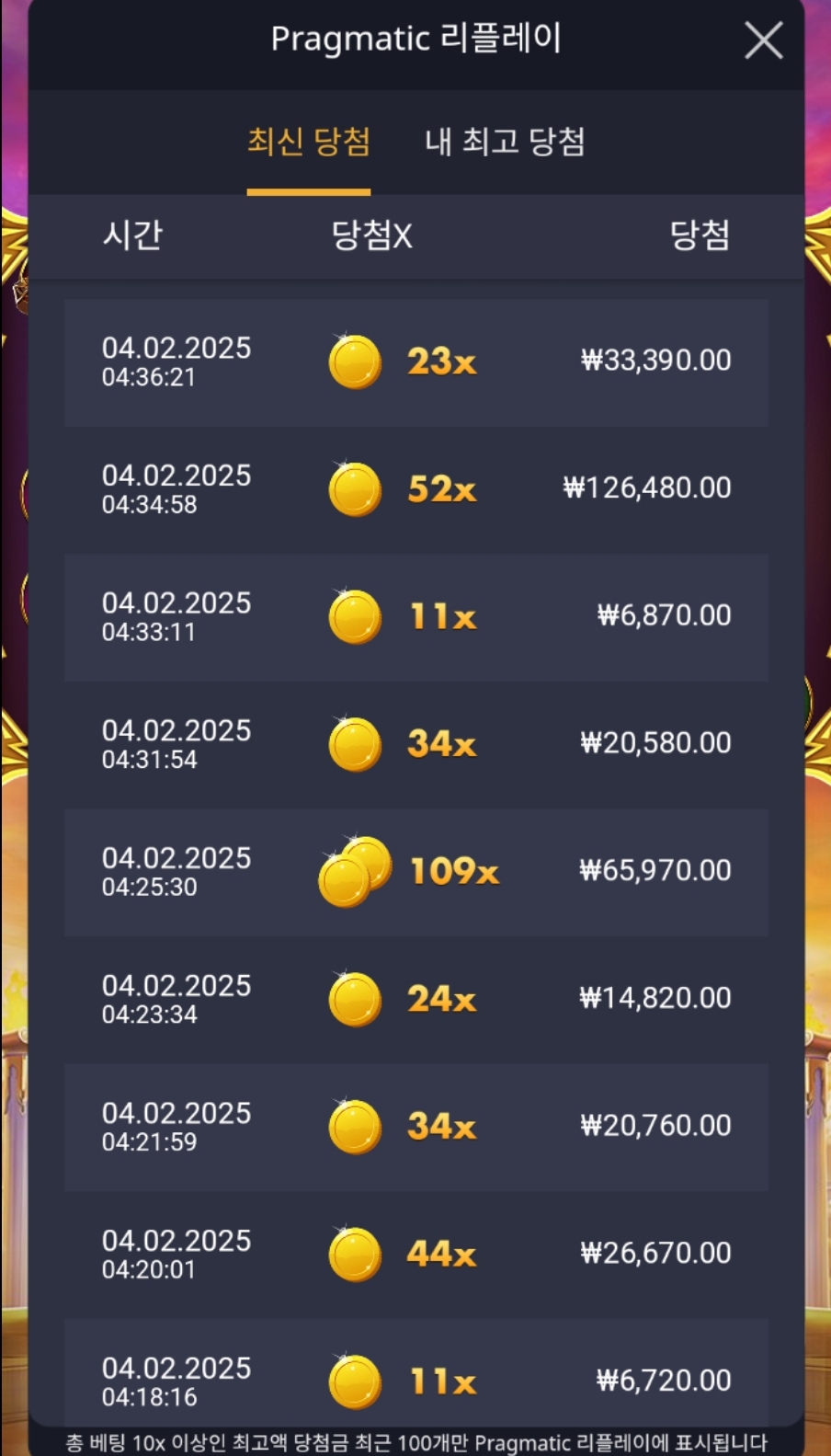Close the Pragmatic replay dialog
The height and width of the screenshot is (1456, 831).
coord(763,41)
